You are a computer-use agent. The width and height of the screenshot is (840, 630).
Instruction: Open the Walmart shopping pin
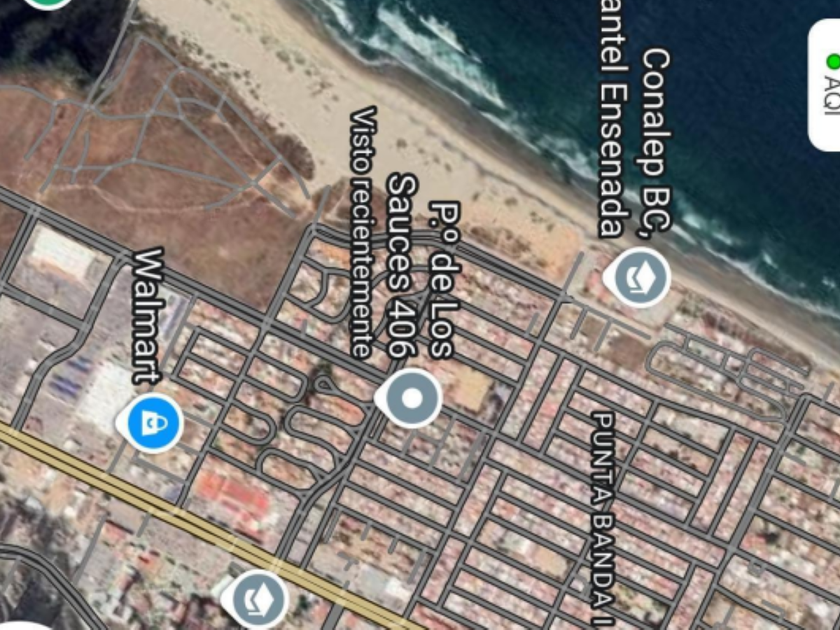click(x=152, y=424)
